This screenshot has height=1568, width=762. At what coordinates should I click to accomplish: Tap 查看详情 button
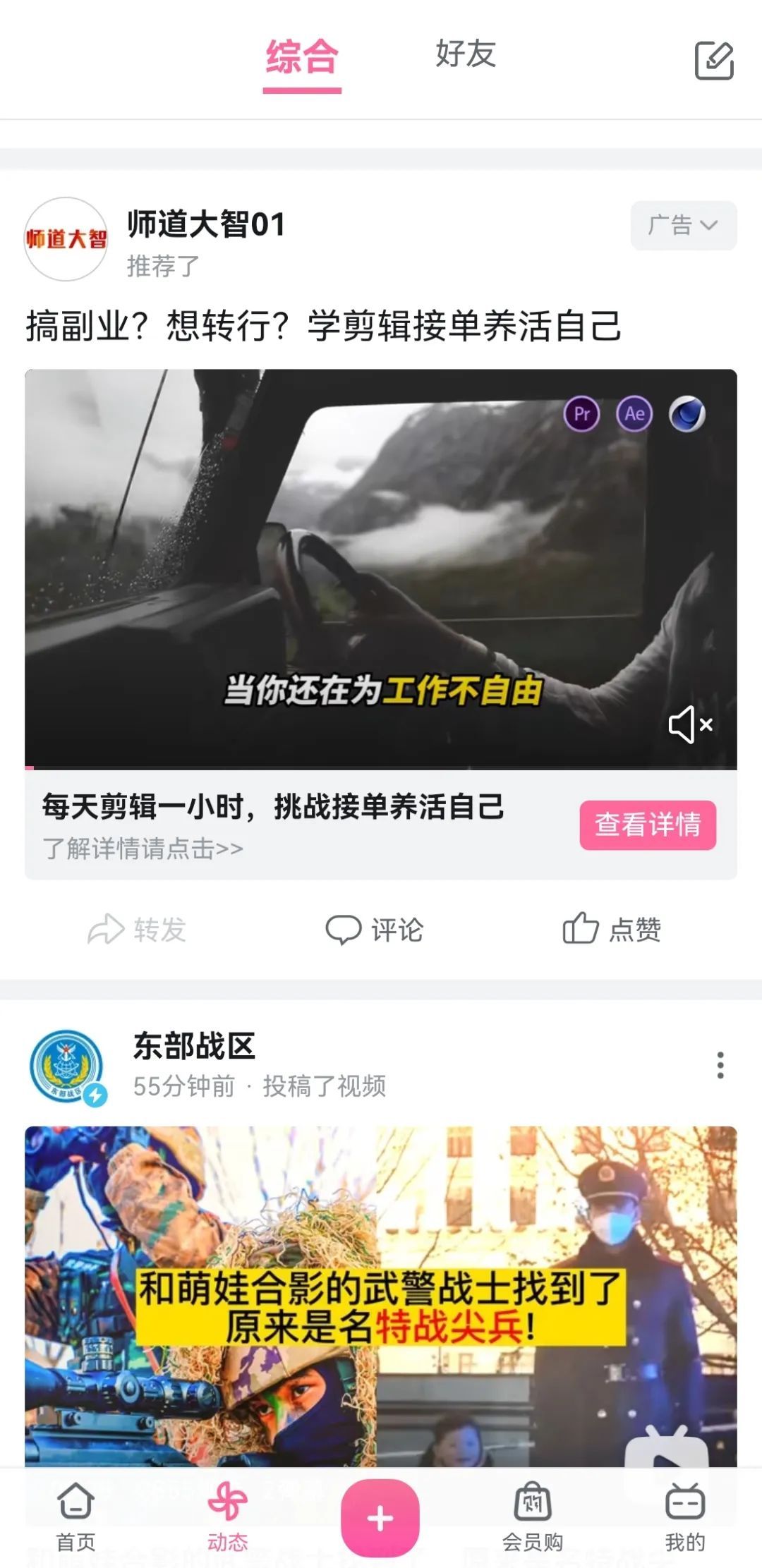tap(648, 825)
